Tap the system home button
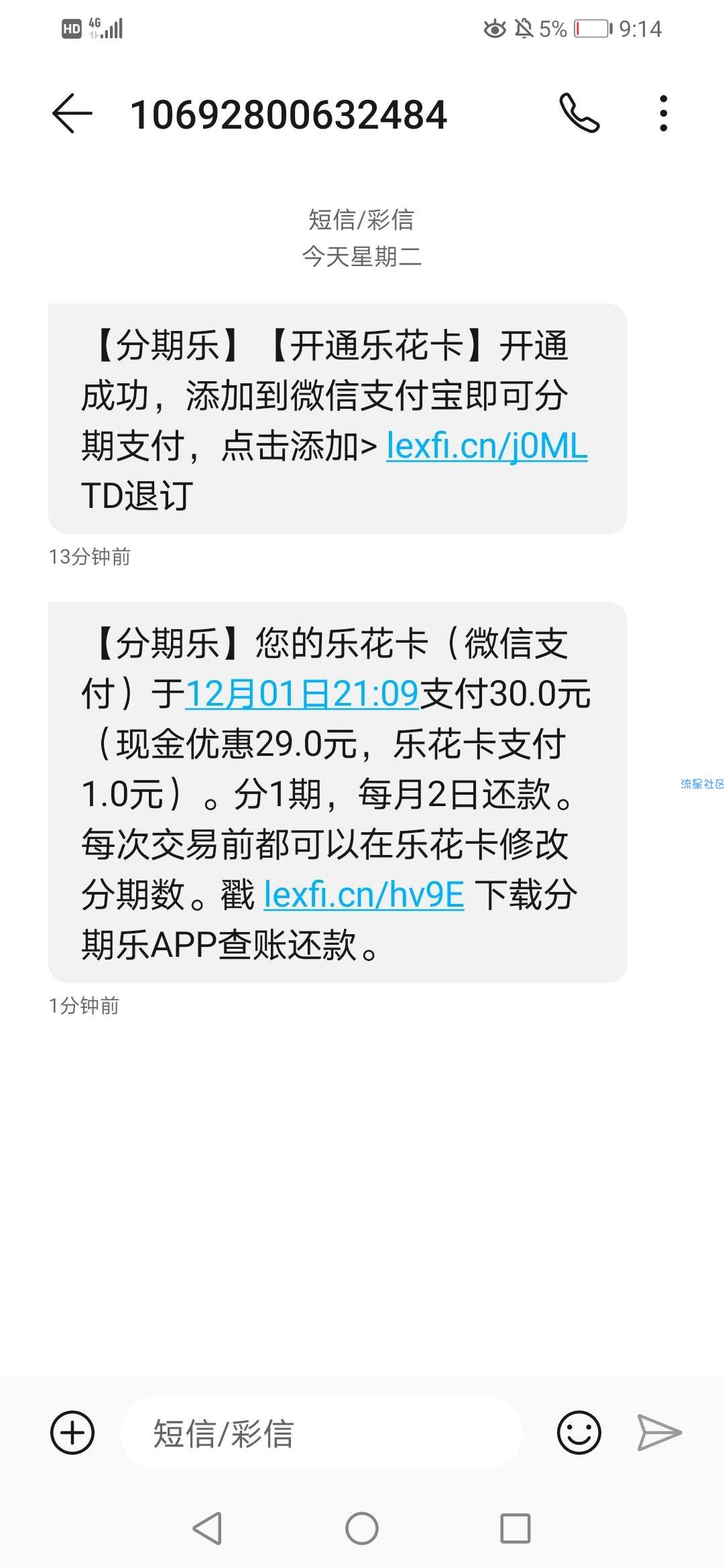The width and height of the screenshot is (724, 1568). (x=362, y=1529)
